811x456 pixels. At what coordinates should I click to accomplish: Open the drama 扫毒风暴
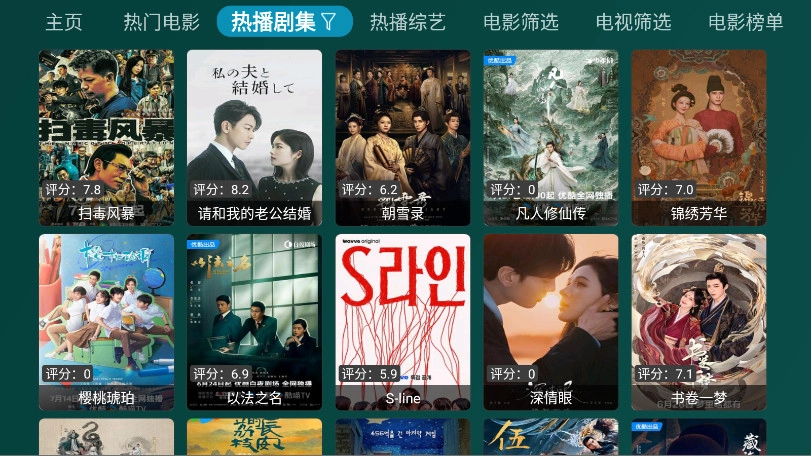pos(106,137)
